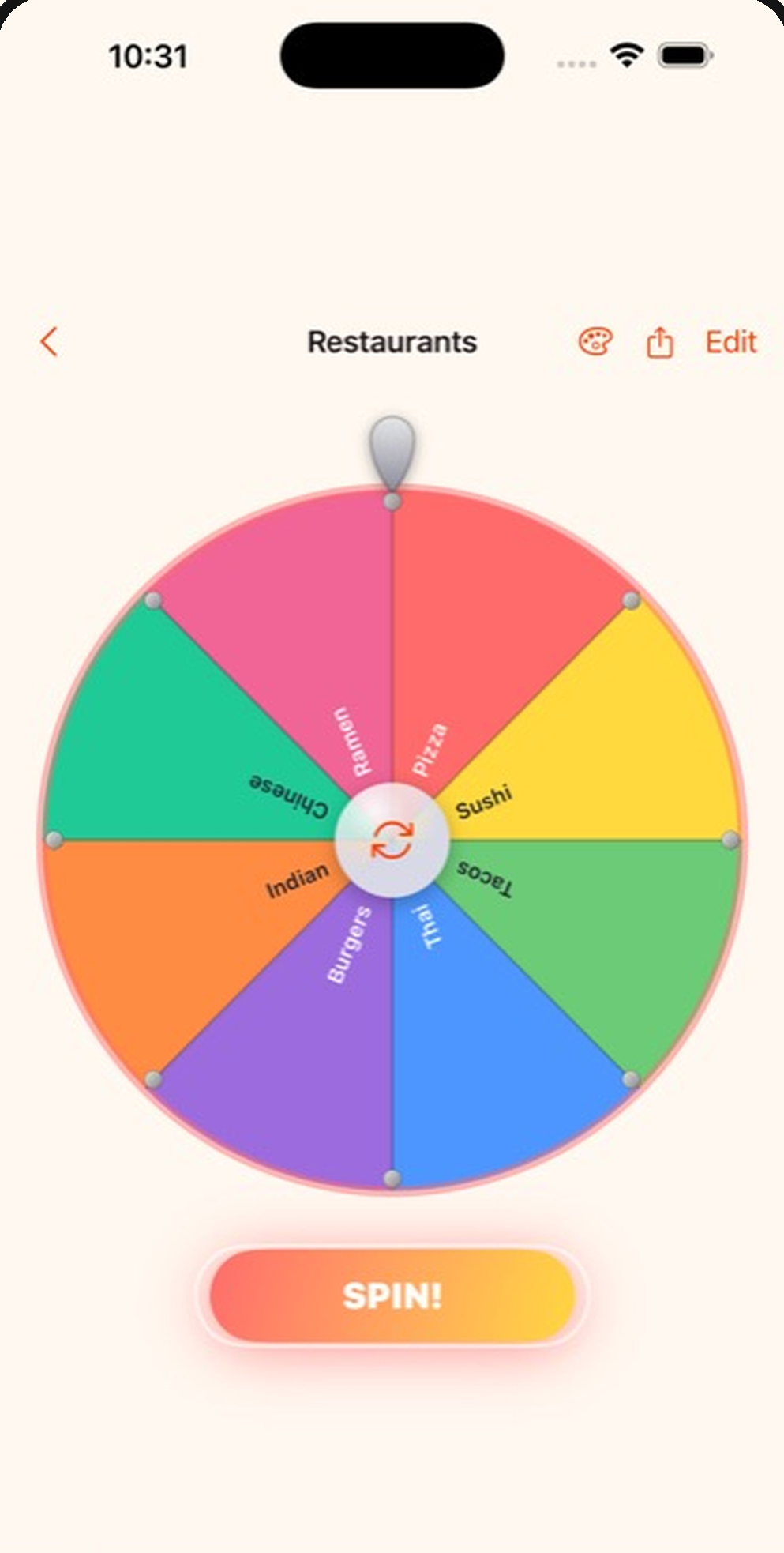Tap the Restaurants title

392,343
